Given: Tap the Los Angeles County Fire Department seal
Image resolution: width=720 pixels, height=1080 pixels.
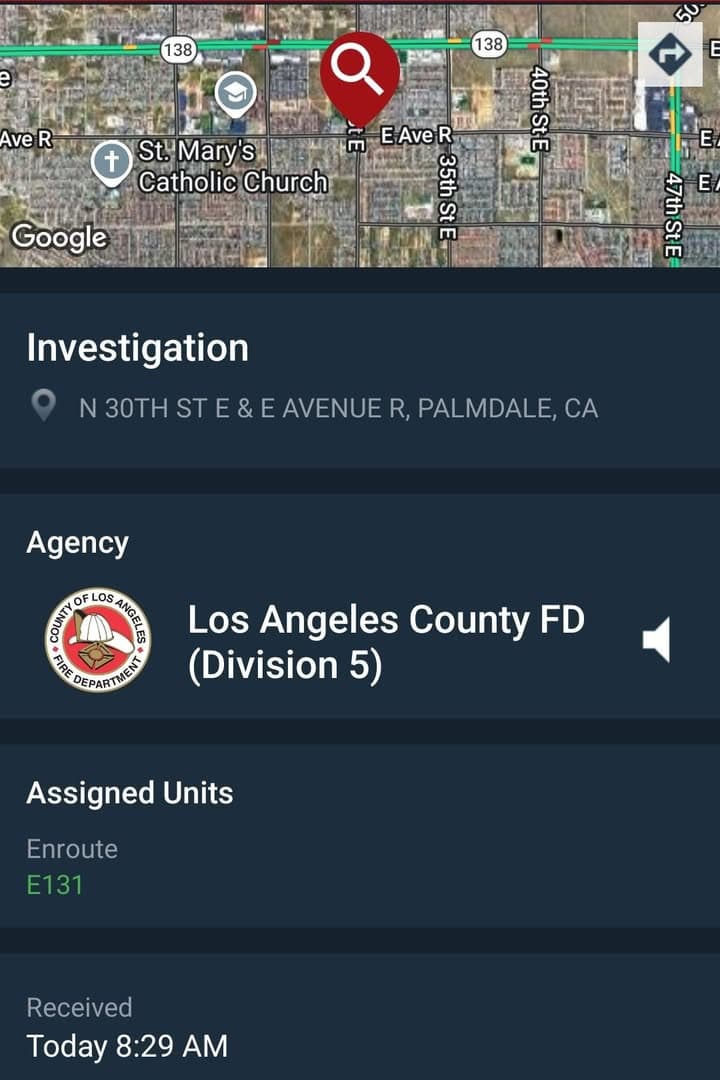Looking at the screenshot, I should (x=100, y=640).
